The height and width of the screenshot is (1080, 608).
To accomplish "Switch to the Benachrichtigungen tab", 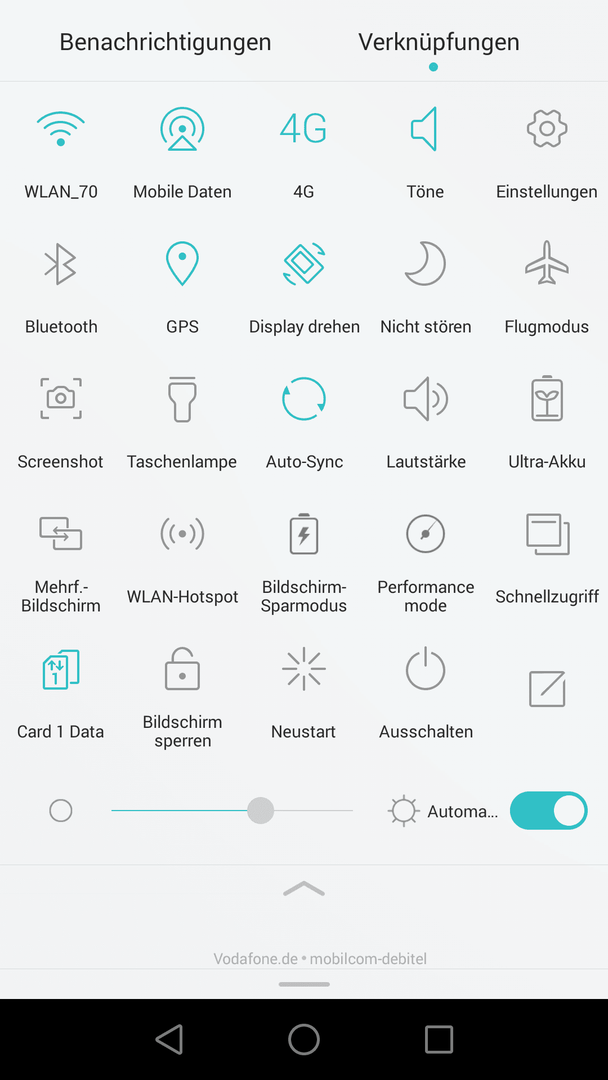I will pos(165,42).
